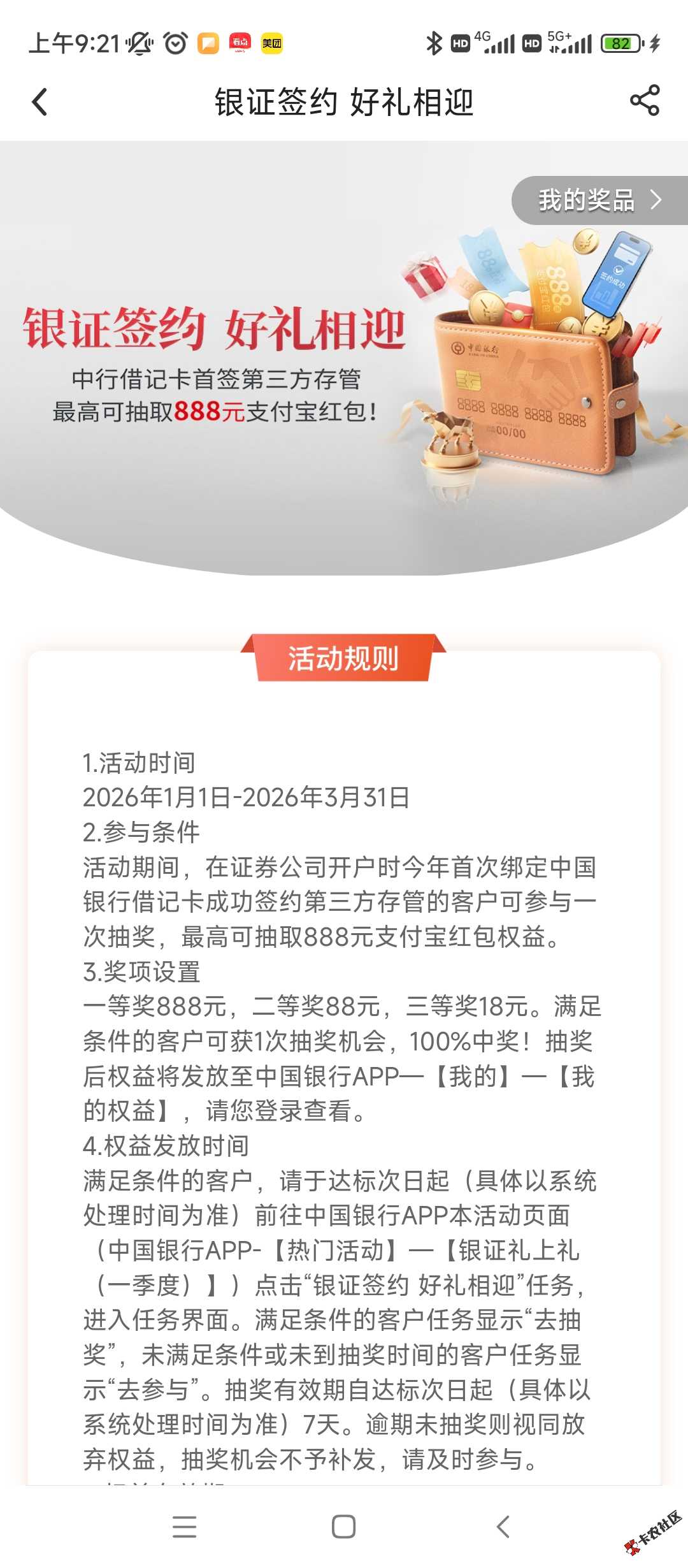This screenshot has width=688, height=1568.
Task: Tap the system home button
Action: (x=343, y=1527)
